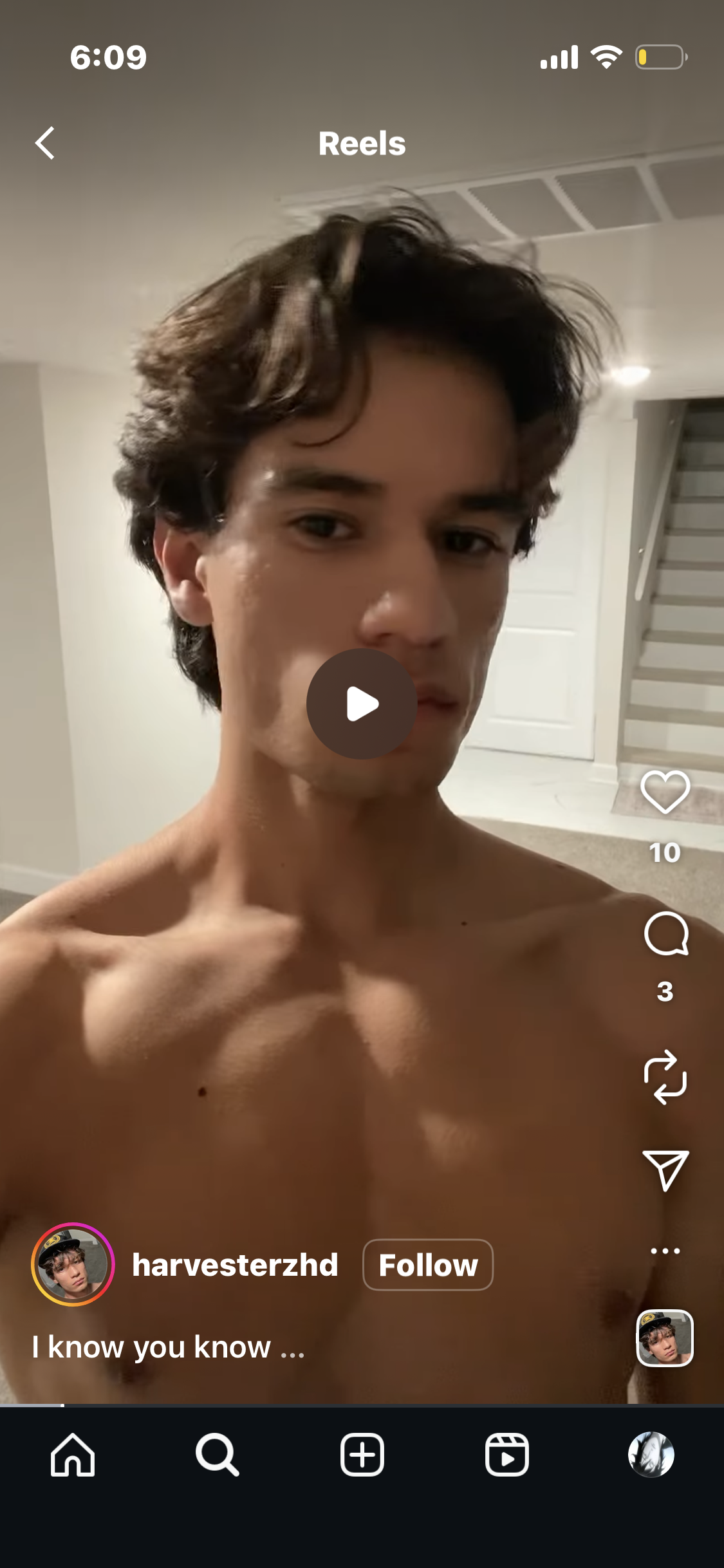Follow harvesterzhd
Image resolution: width=724 pixels, height=1568 pixels.
click(428, 1265)
